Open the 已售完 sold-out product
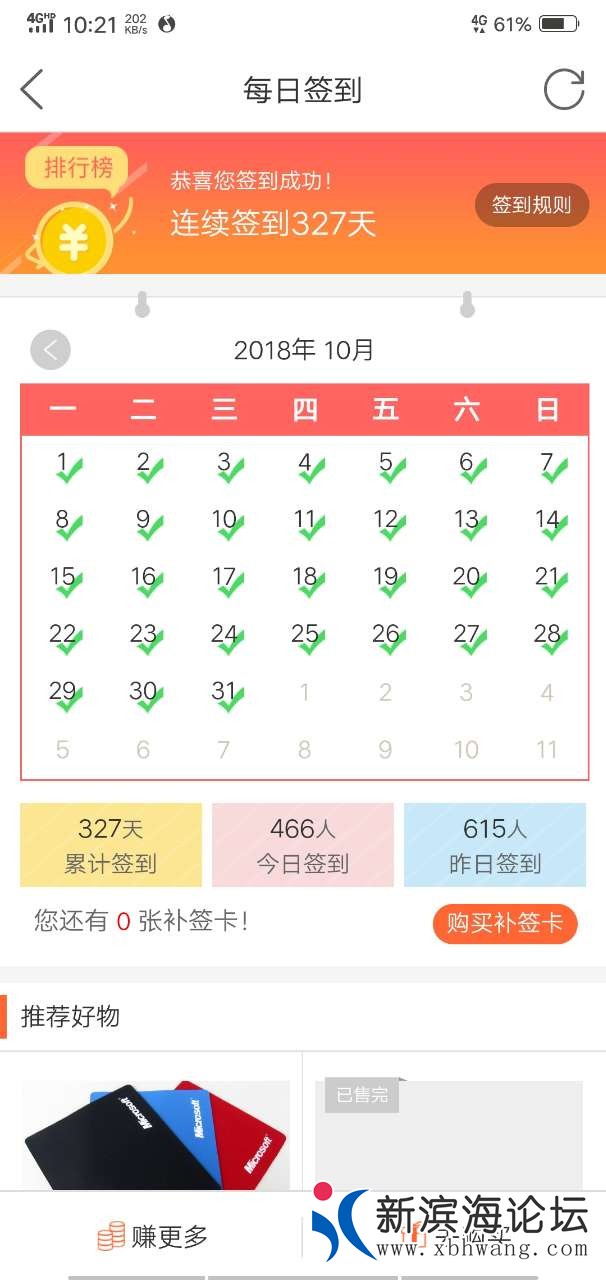Image resolution: width=606 pixels, height=1280 pixels. point(448,1135)
